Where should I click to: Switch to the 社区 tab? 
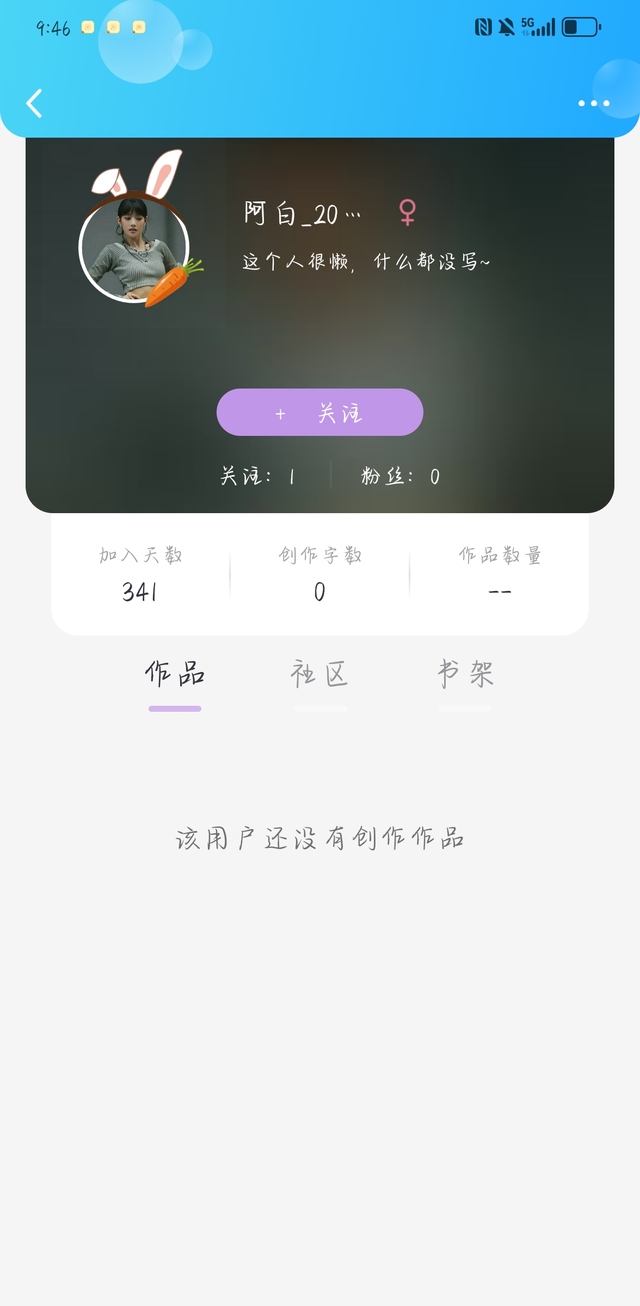coord(320,675)
